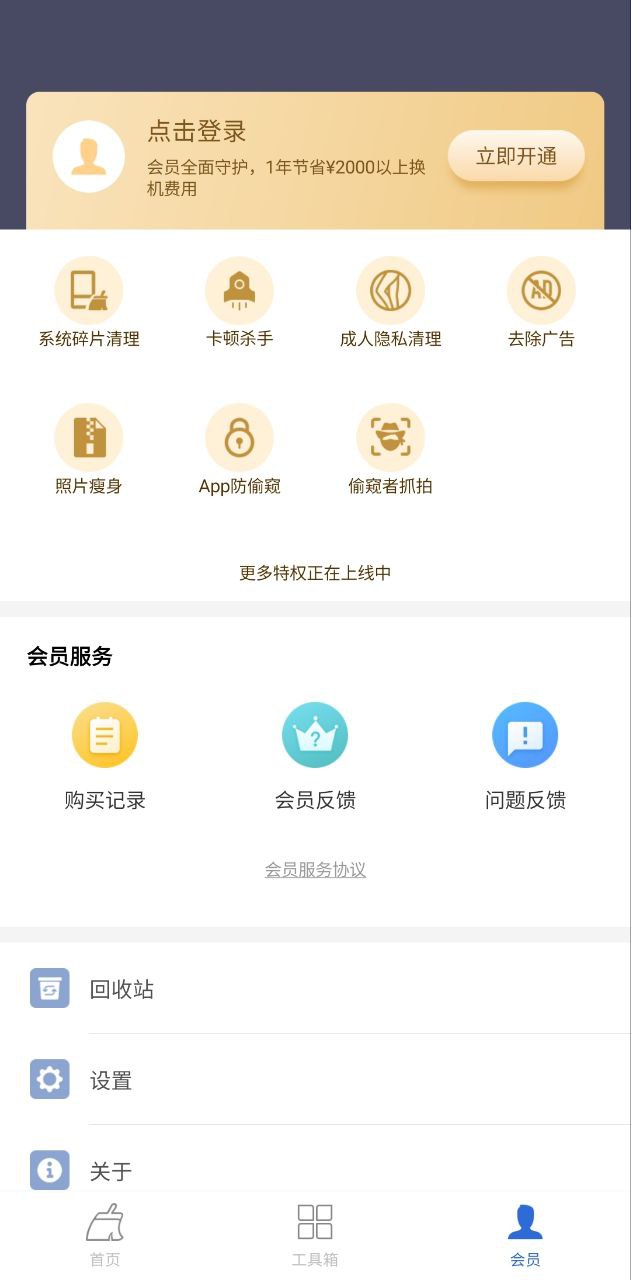Open 成人隐私清理
The image size is (631, 1280).
(390, 303)
